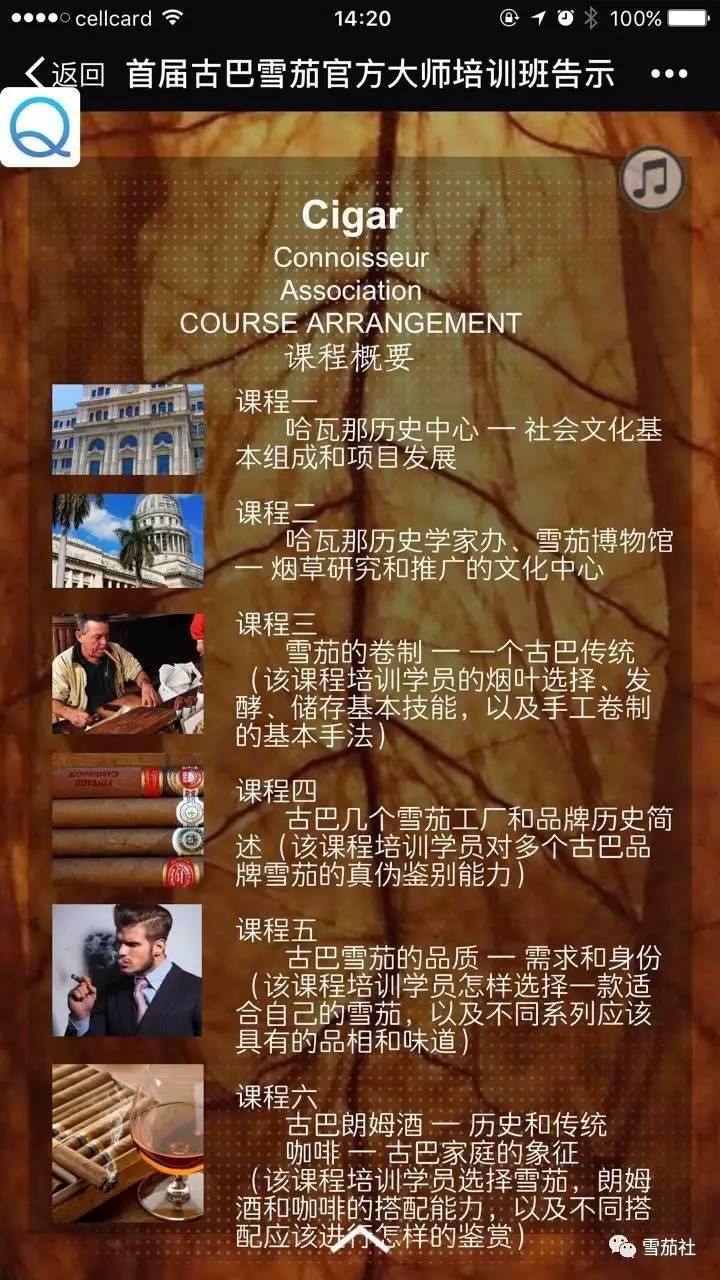720x1280 pixels.
Task: Open the three-dot overflow menu
Action: (669, 74)
